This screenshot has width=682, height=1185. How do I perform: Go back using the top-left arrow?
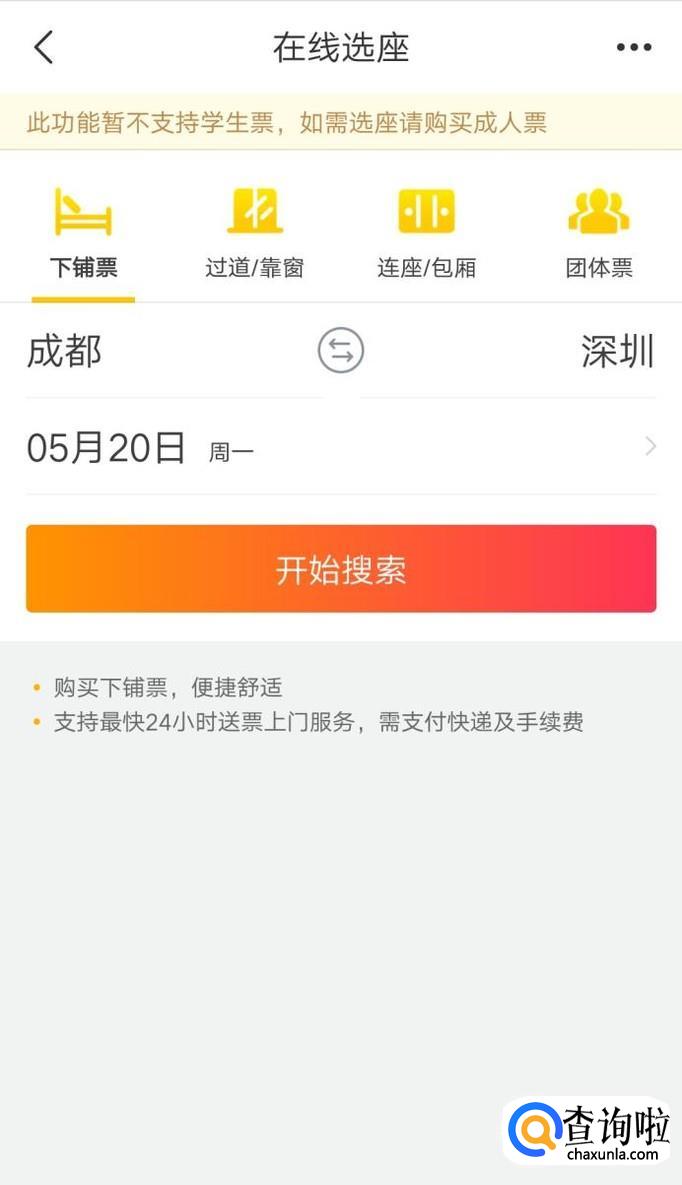(x=43, y=47)
